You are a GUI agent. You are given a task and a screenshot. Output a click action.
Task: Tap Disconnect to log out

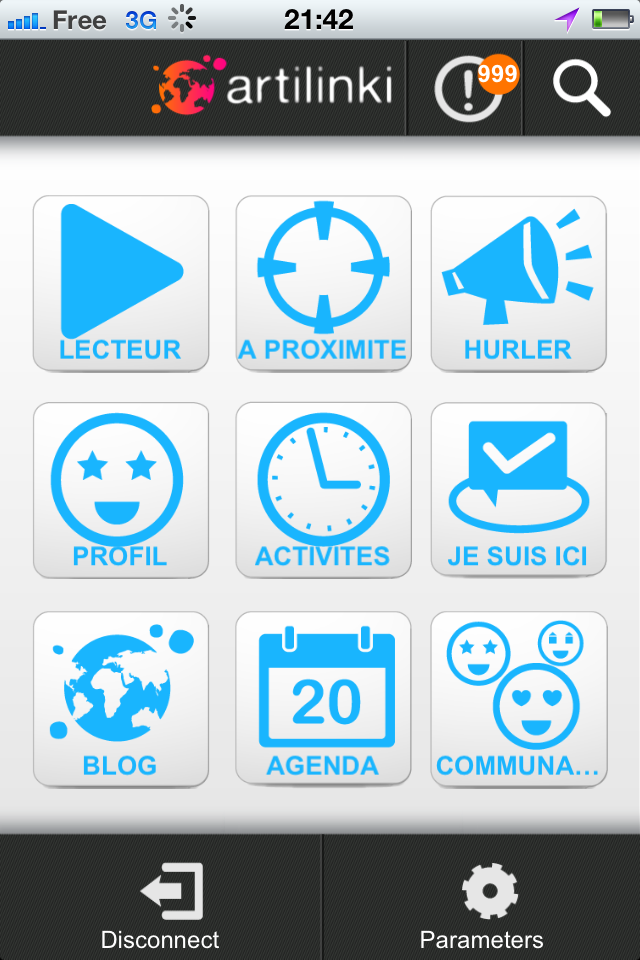point(160,906)
